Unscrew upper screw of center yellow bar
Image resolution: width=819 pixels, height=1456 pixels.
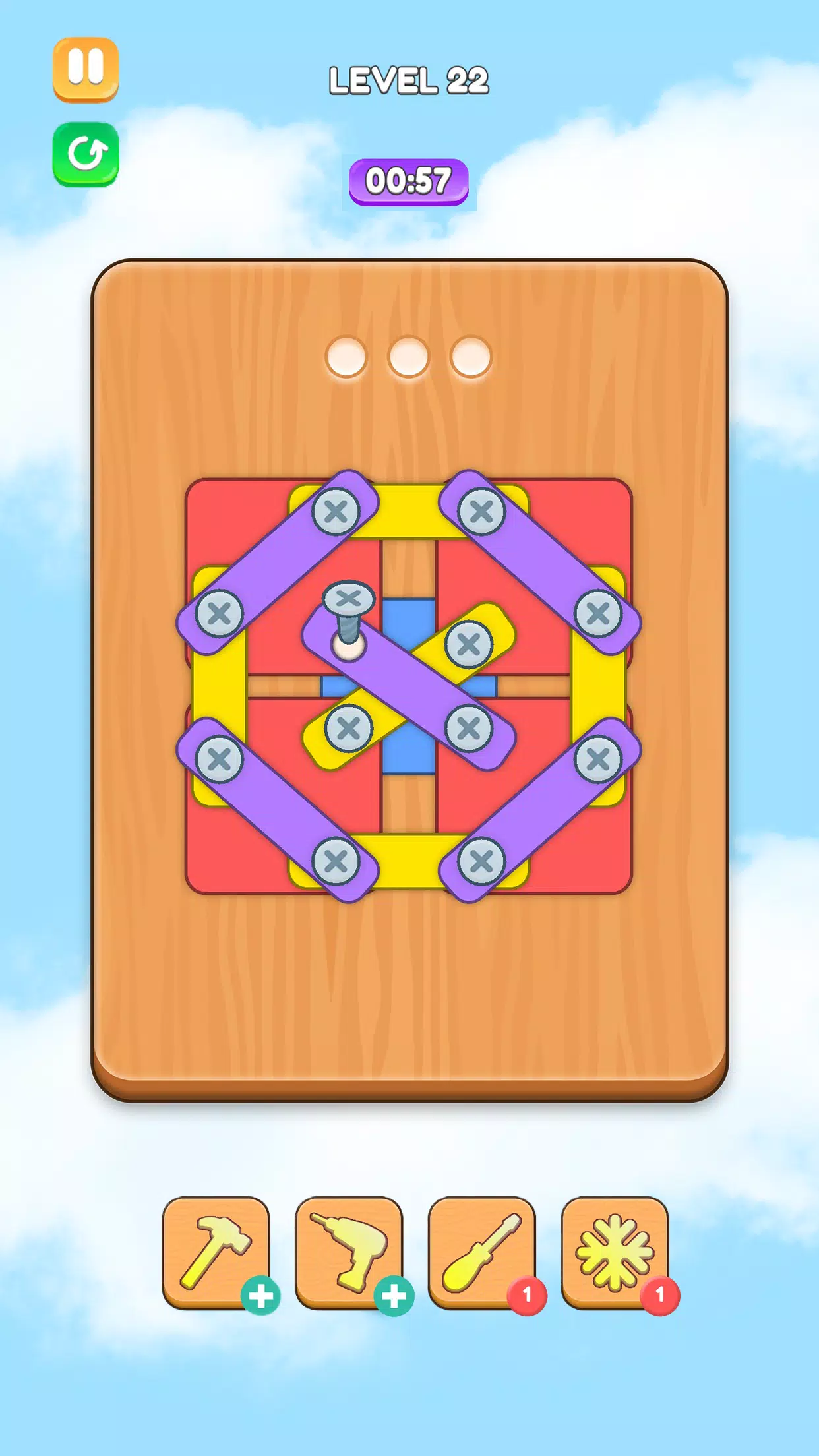pyautogui.click(x=469, y=644)
